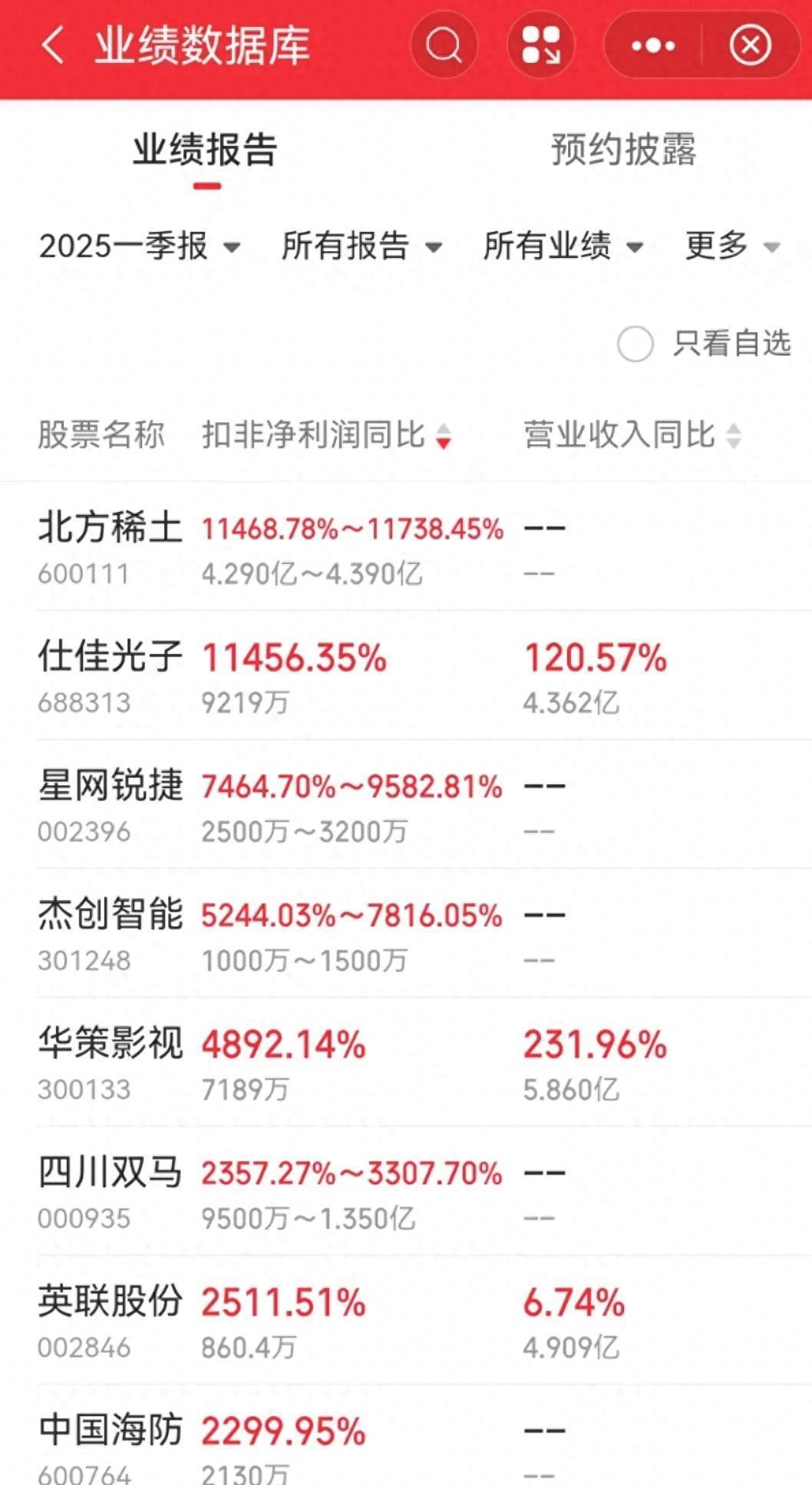
Task: Sort by 扣非净利润同比 column
Action: point(326,435)
